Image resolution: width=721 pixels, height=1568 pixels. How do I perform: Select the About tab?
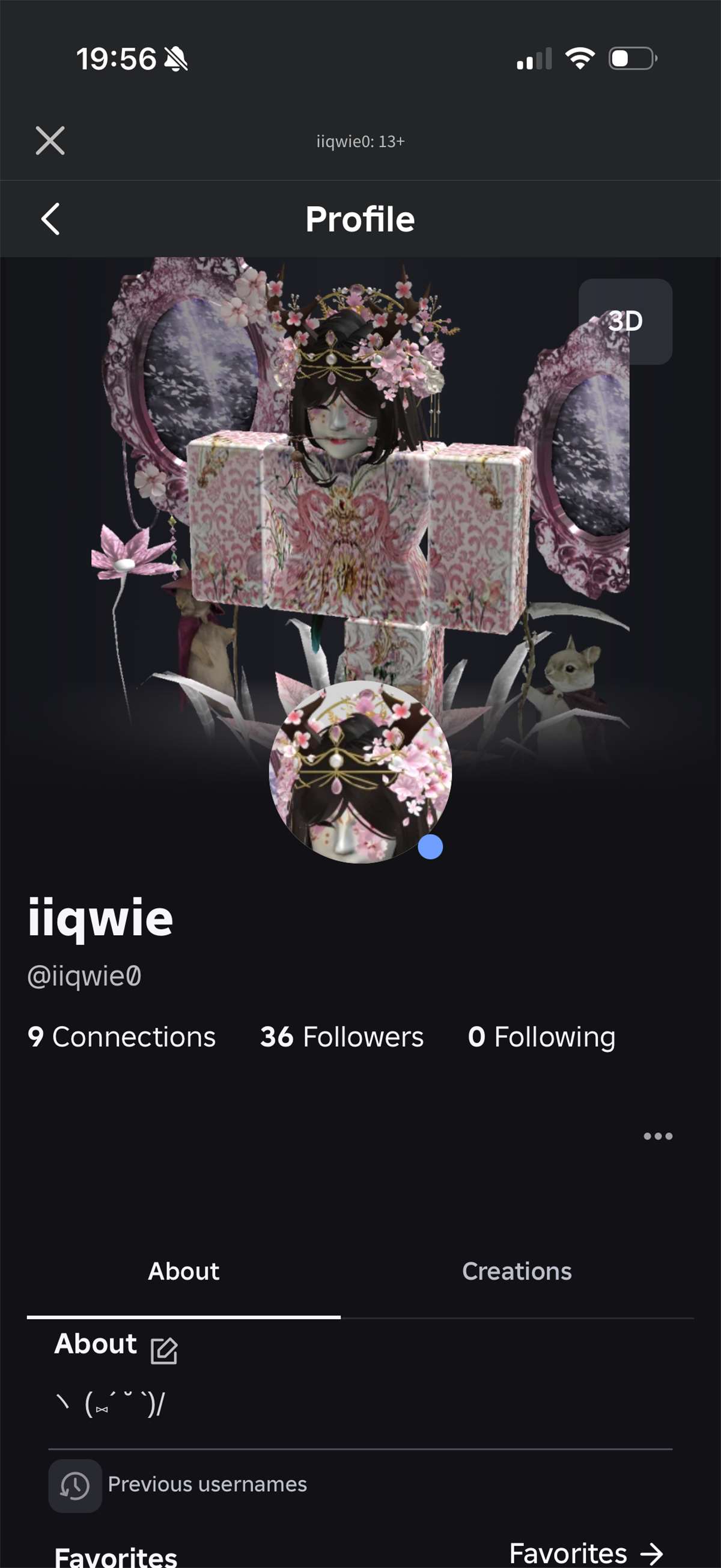coord(183,1271)
